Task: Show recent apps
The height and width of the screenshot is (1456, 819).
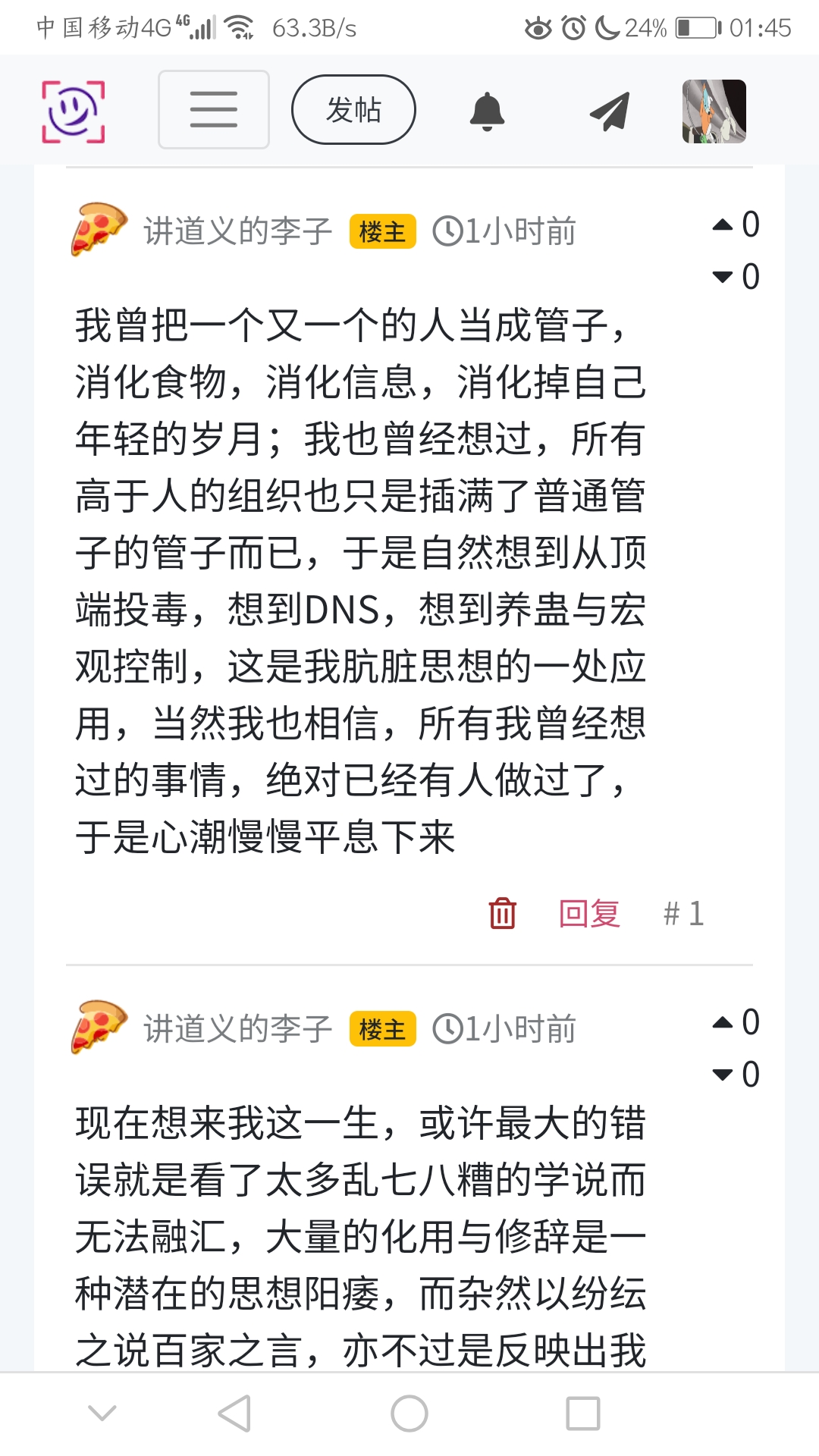Action: pos(582,1414)
